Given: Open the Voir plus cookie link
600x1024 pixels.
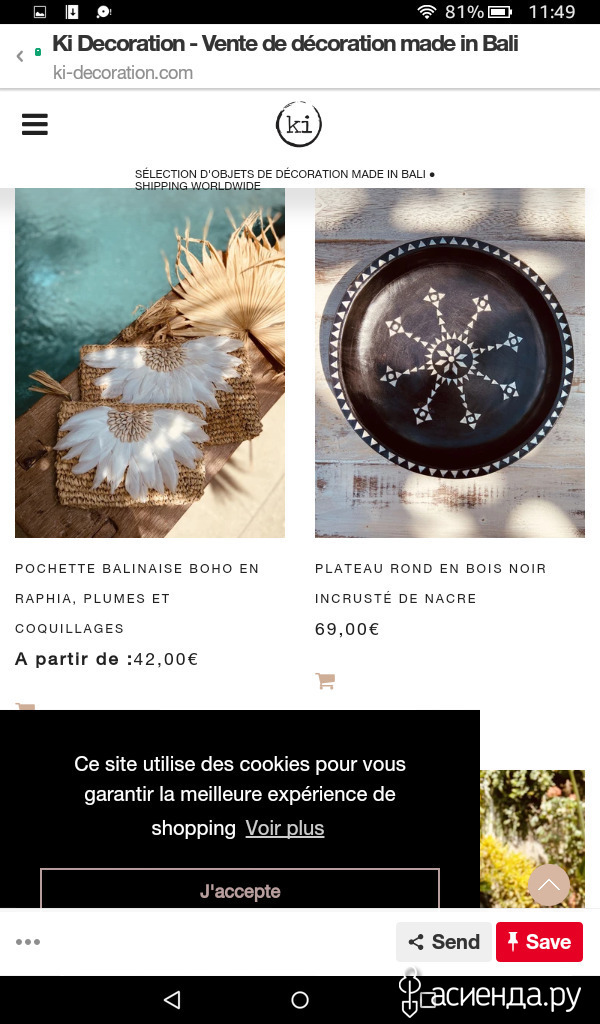Looking at the screenshot, I should coord(285,828).
